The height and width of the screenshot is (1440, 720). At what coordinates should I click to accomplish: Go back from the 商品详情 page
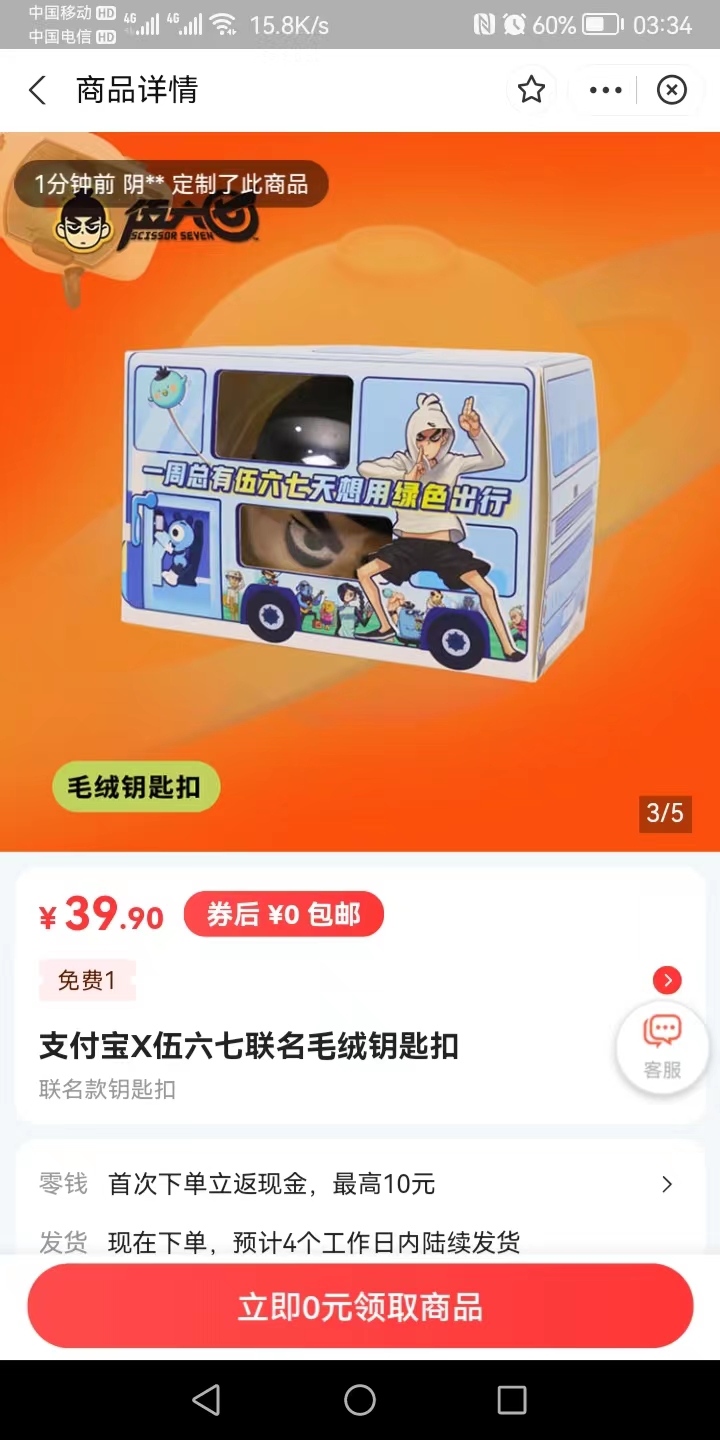(38, 91)
